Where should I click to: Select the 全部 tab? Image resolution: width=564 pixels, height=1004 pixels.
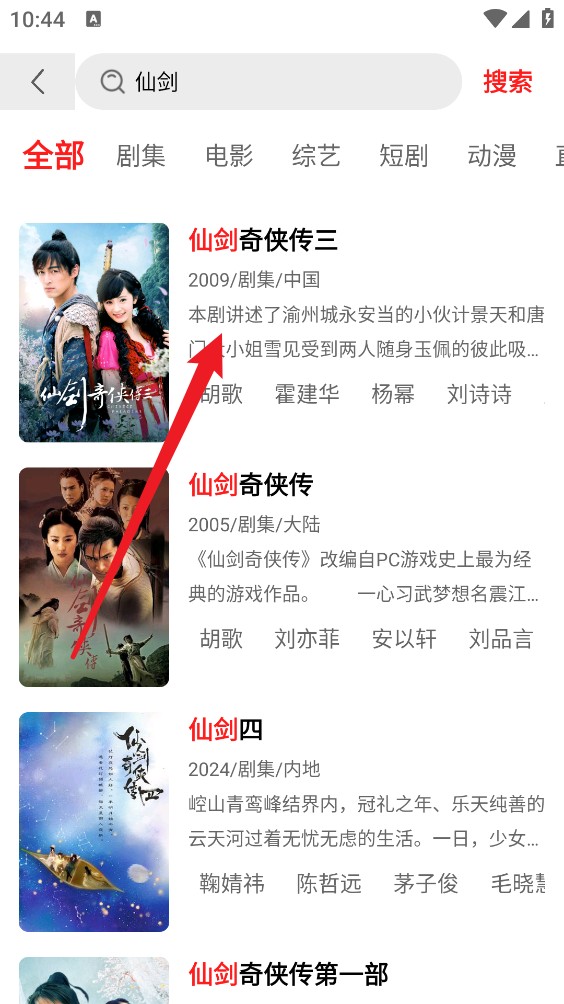click(x=54, y=156)
